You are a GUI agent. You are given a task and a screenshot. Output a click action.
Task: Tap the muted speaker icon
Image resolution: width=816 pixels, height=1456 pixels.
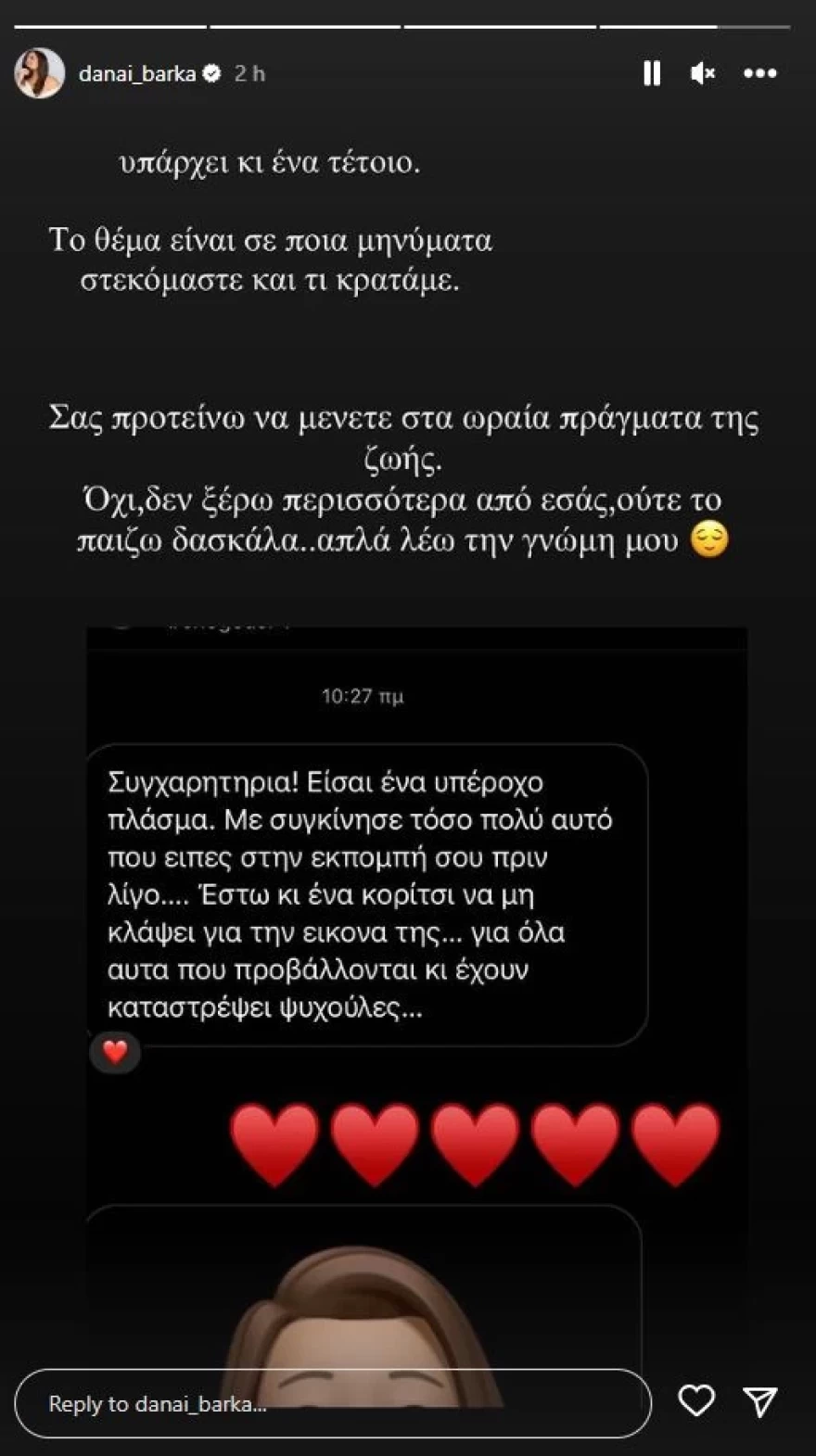click(703, 71)
